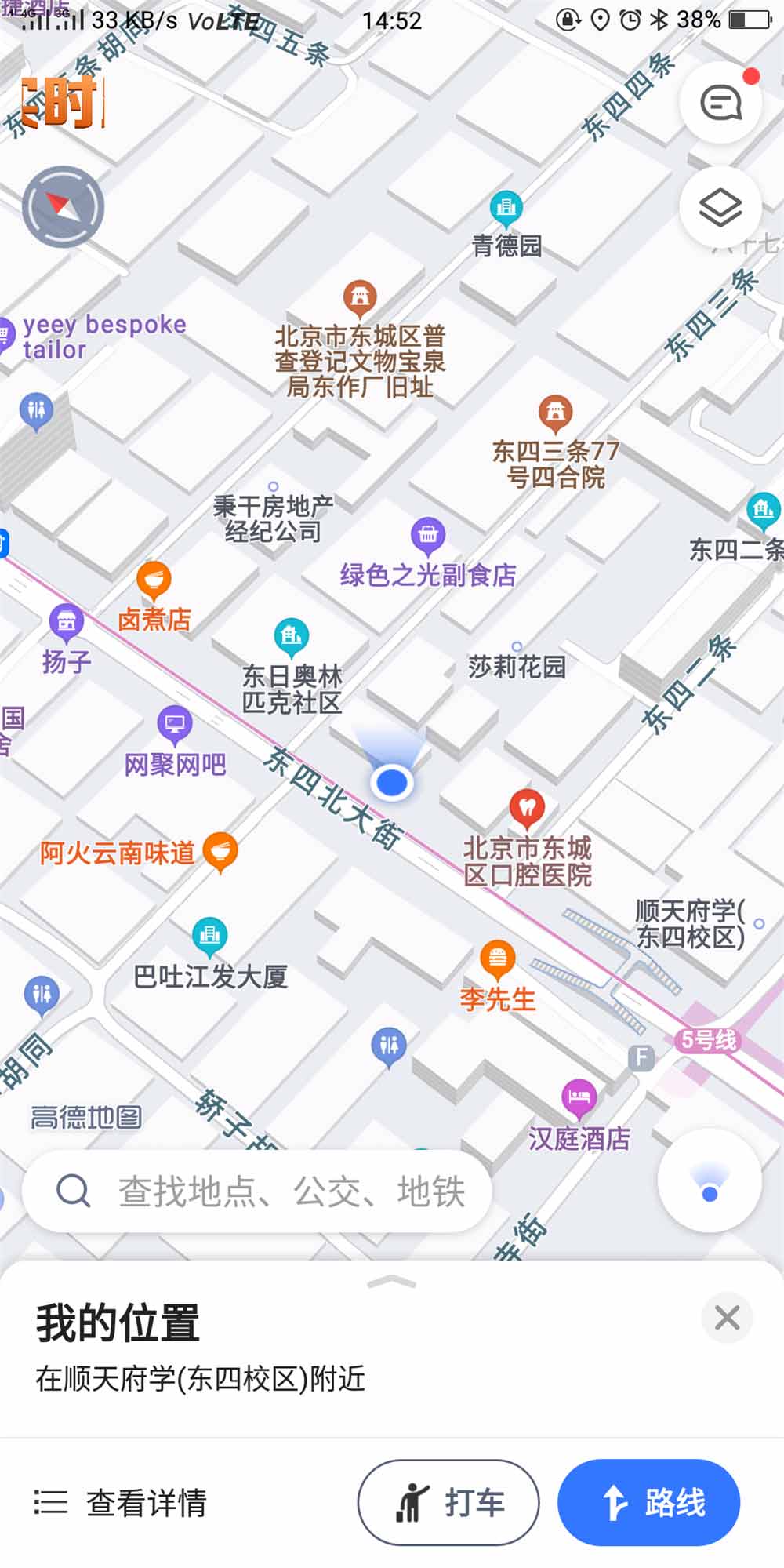
Task: Open the map layers button
Action: (720, 208)
